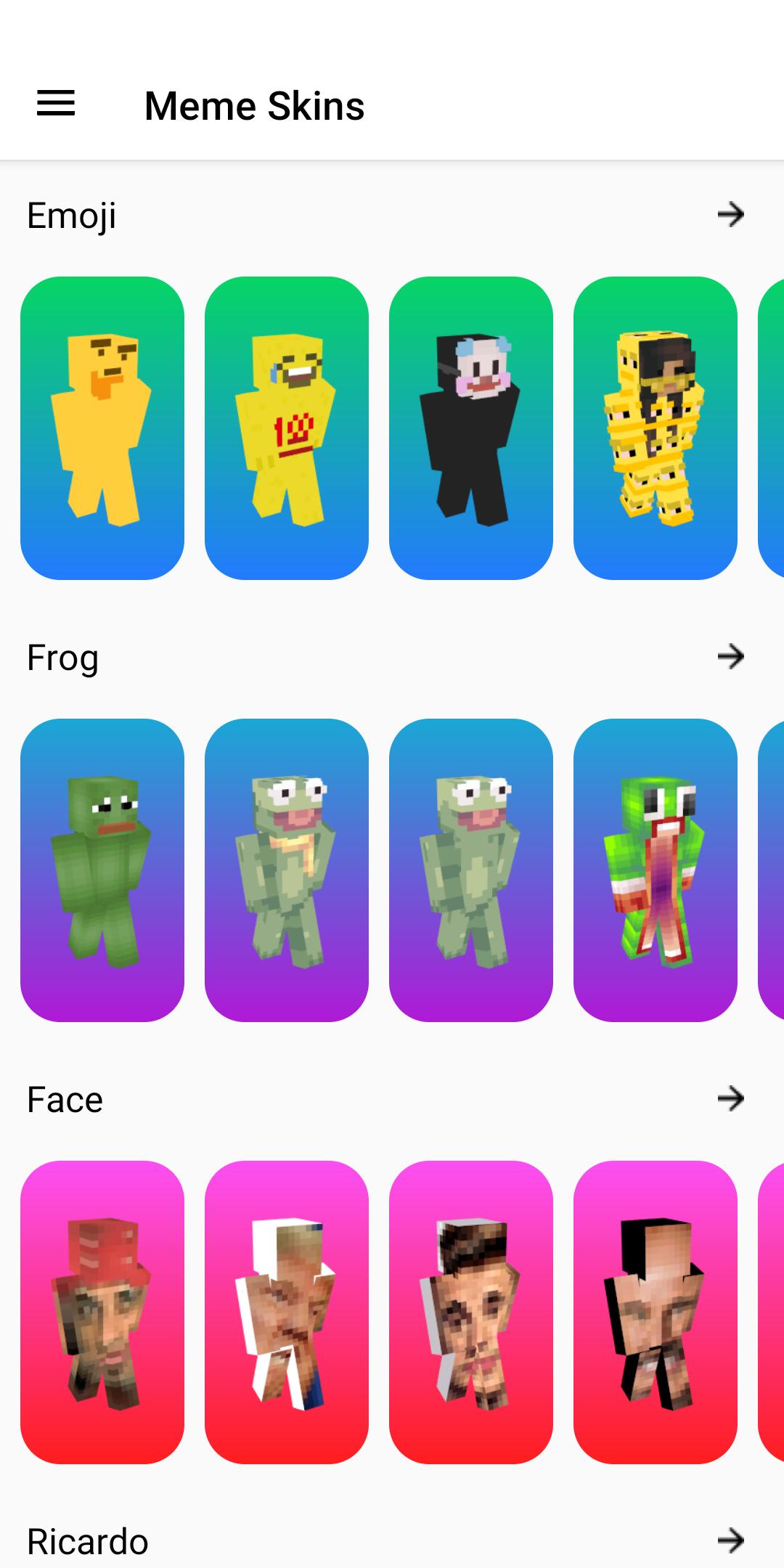The width and height of the screenshot is (784, 1568).
Task: Open the Face skins list
Action: (64, 1098)
